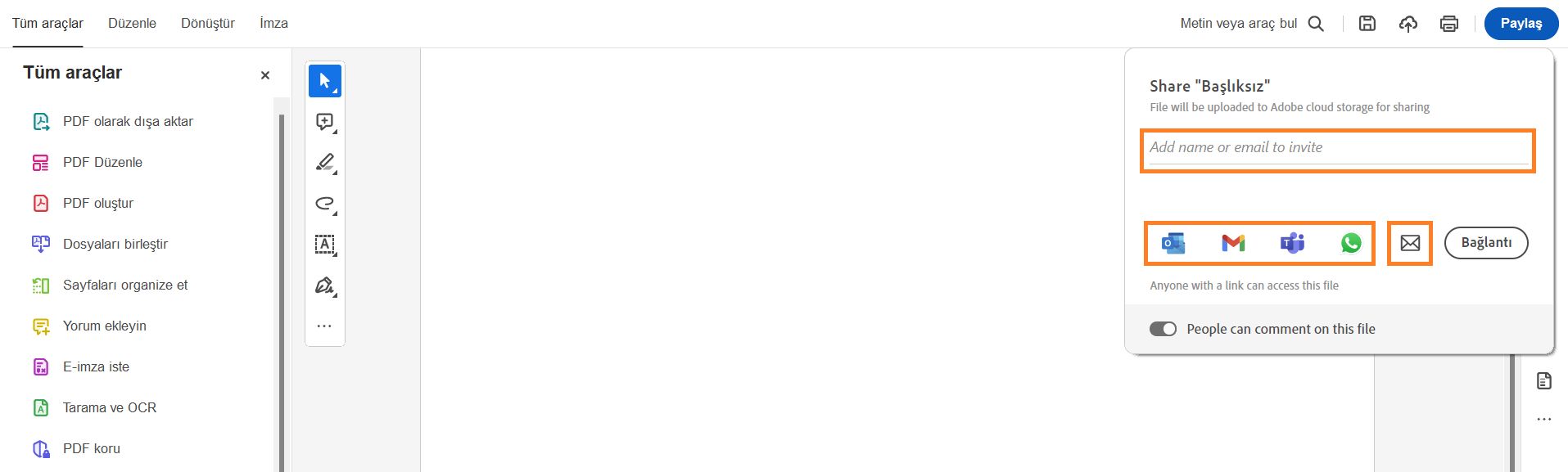Screen dimensions: 1568x472
Task: Select Dosyaları birleştir
Action: click(x=115, y=245)
